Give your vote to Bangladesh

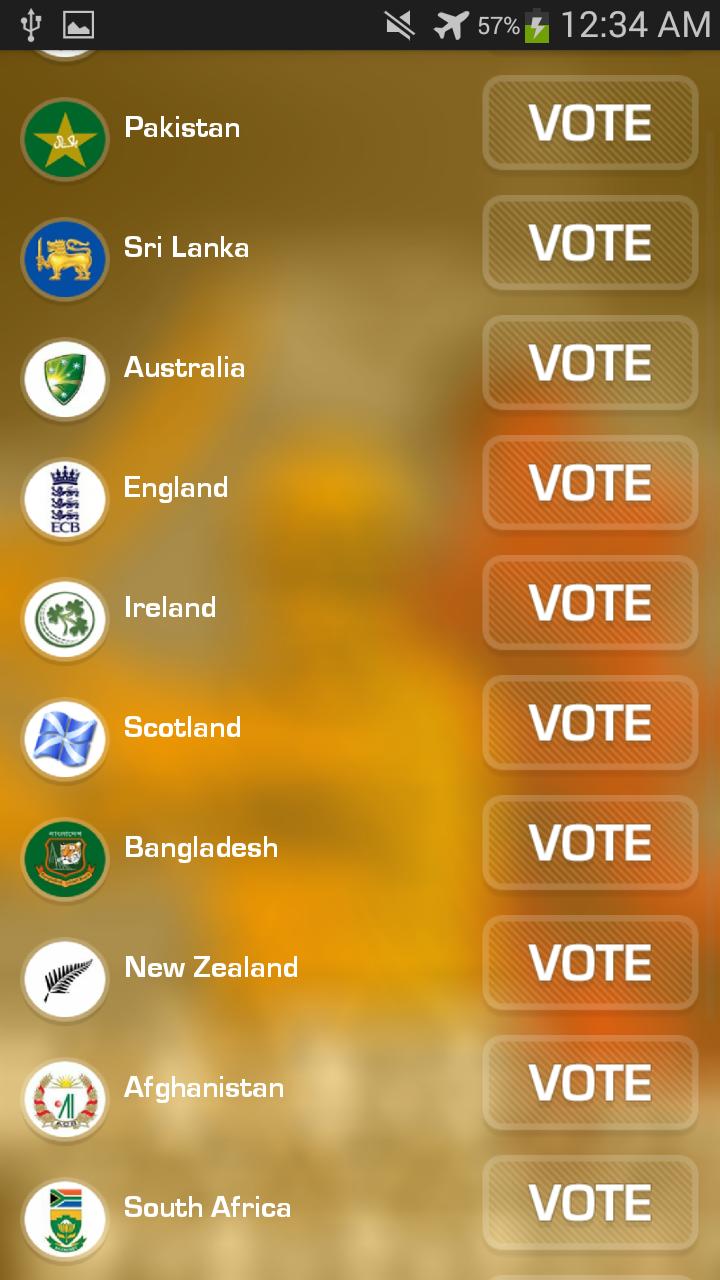coord(590,844)
